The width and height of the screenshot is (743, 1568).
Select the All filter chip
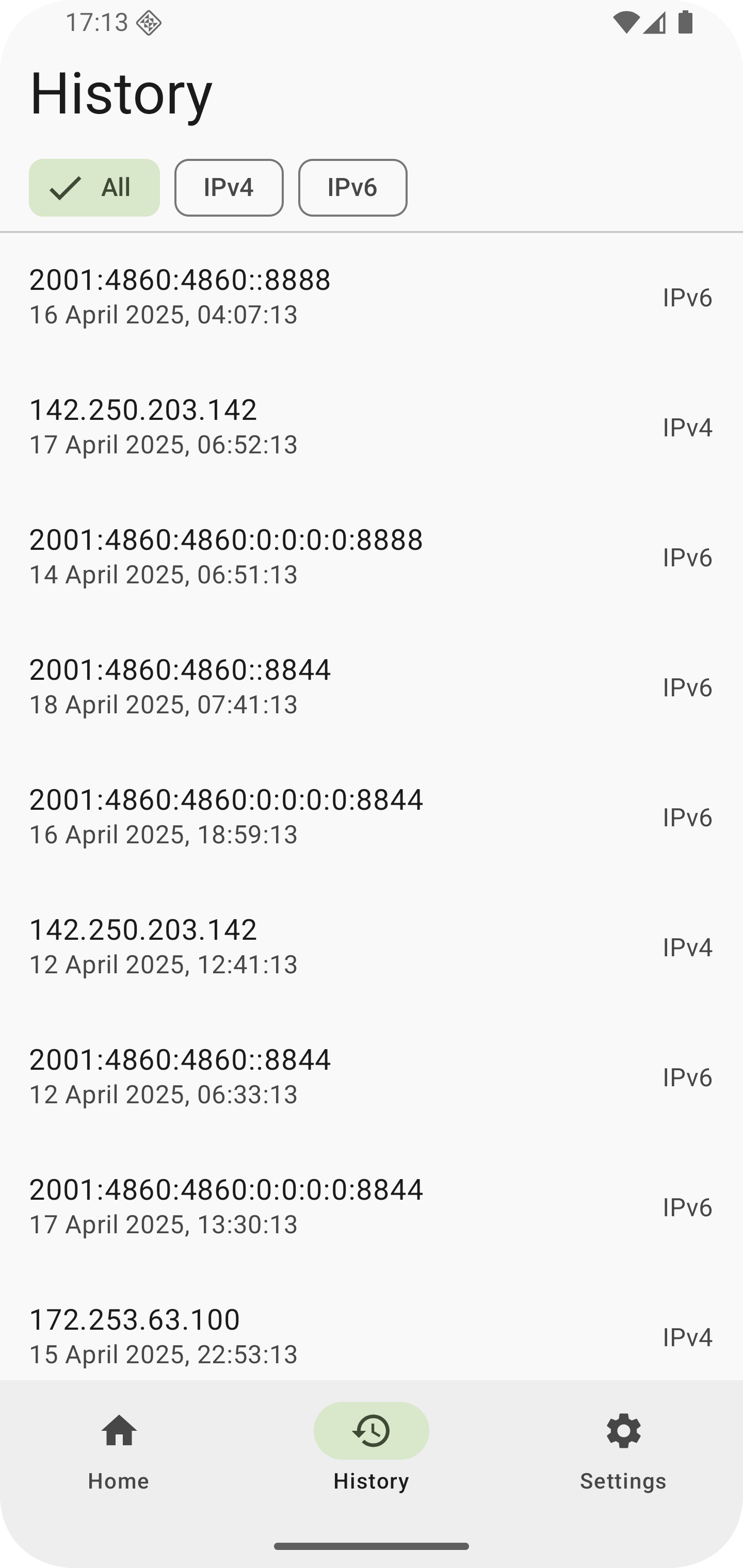tap(94, 187)
